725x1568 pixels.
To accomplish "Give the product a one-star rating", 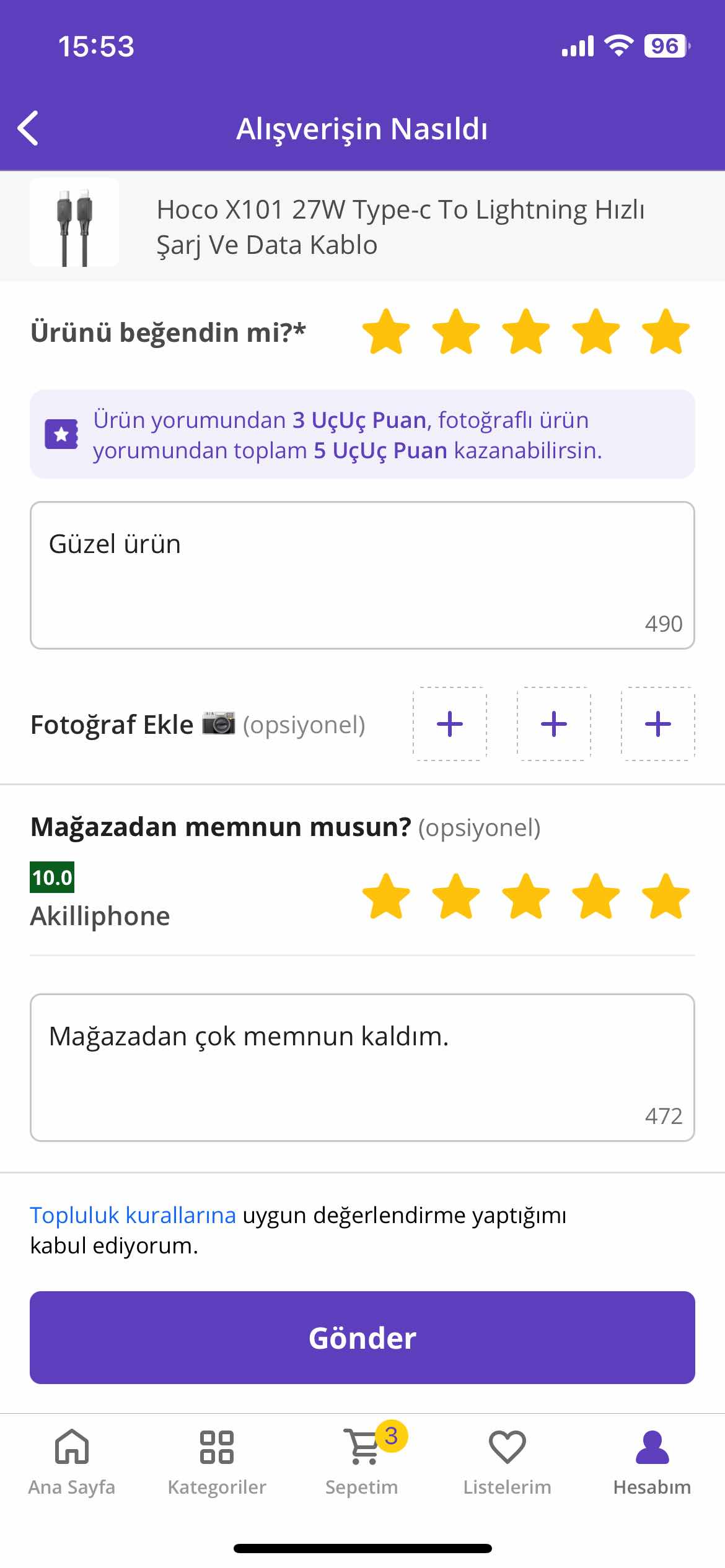I will (x=385, y=332).
